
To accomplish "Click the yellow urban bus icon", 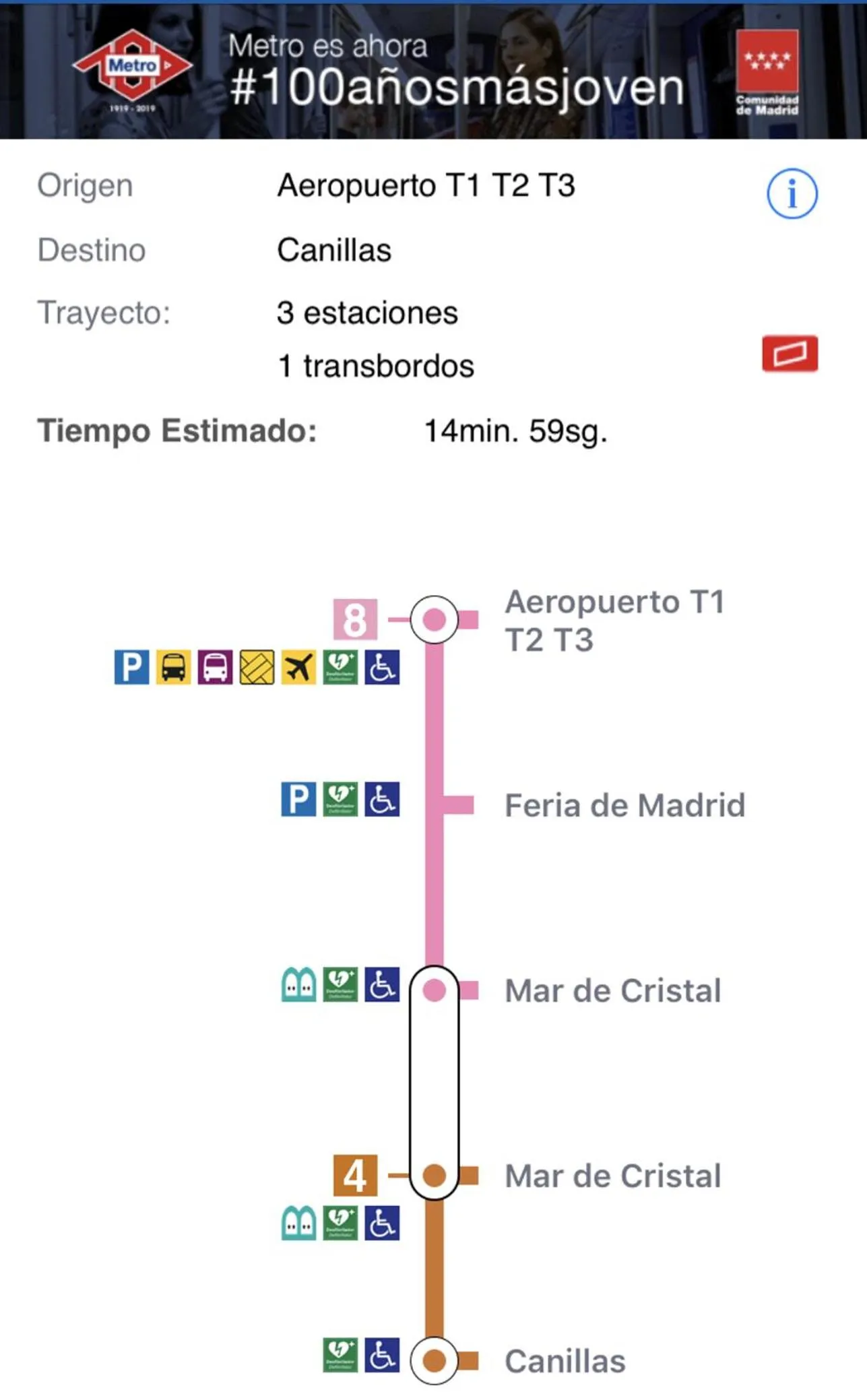I will [174, 668].
